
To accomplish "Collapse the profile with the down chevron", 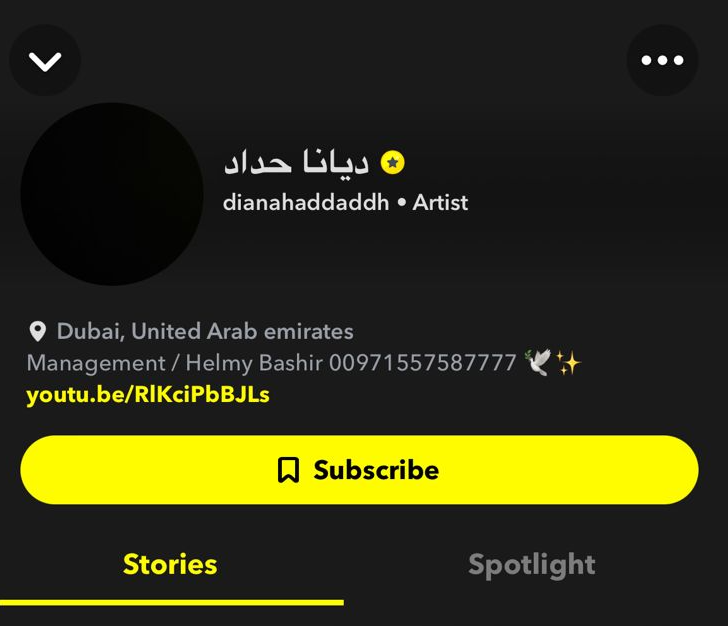I will tap(45, 61).
